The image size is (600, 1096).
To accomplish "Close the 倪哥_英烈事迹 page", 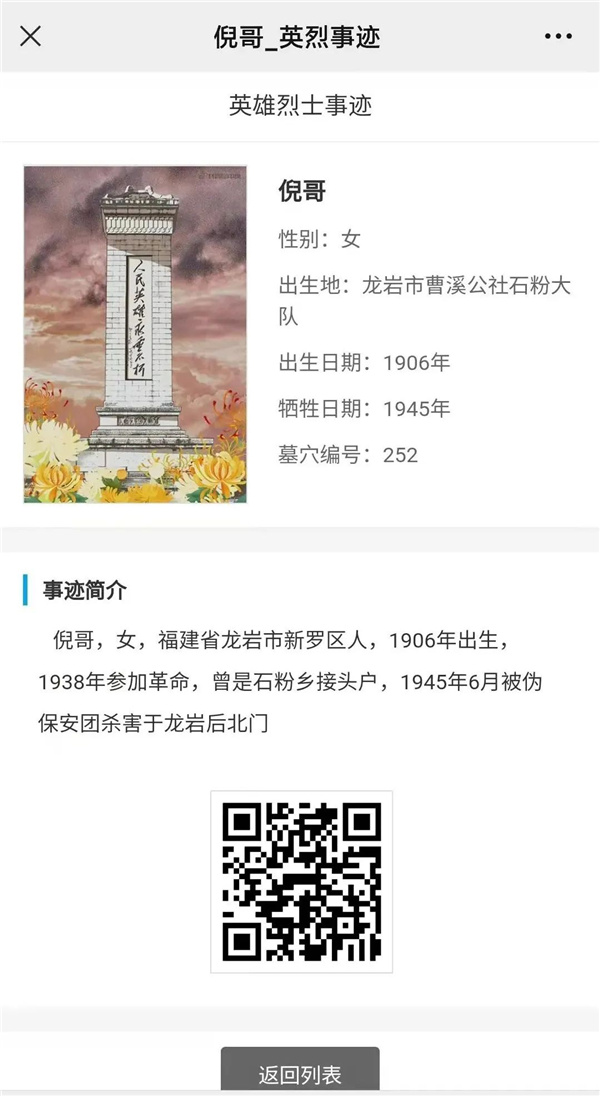I will [31, 37].
